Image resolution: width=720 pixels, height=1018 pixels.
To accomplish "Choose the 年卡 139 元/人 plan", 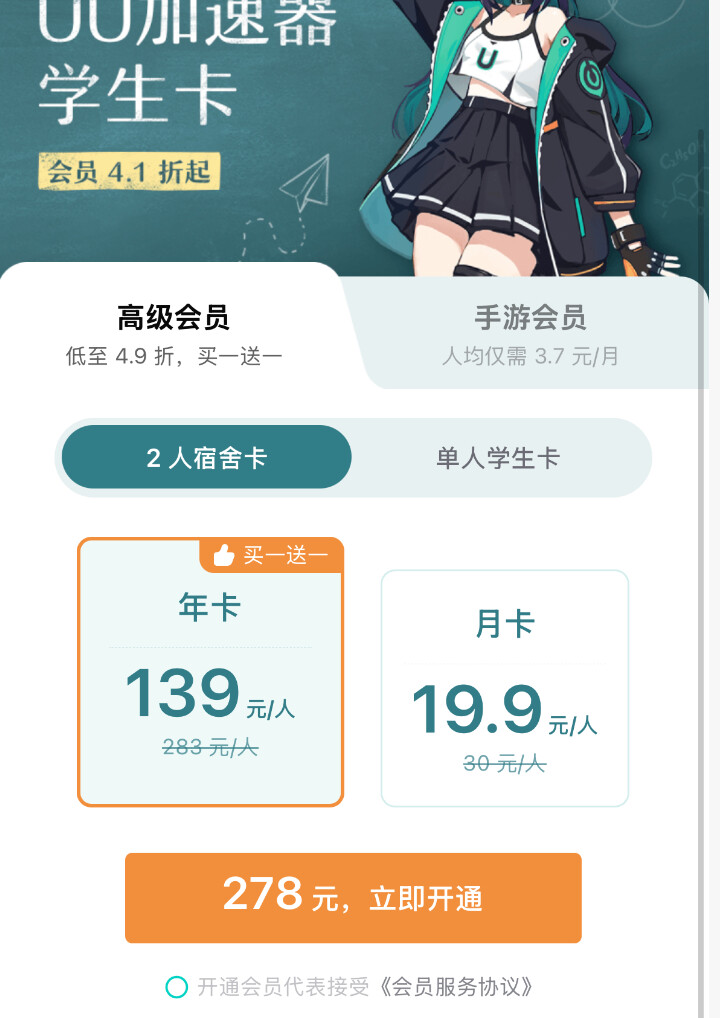I will tap(210, 672).
